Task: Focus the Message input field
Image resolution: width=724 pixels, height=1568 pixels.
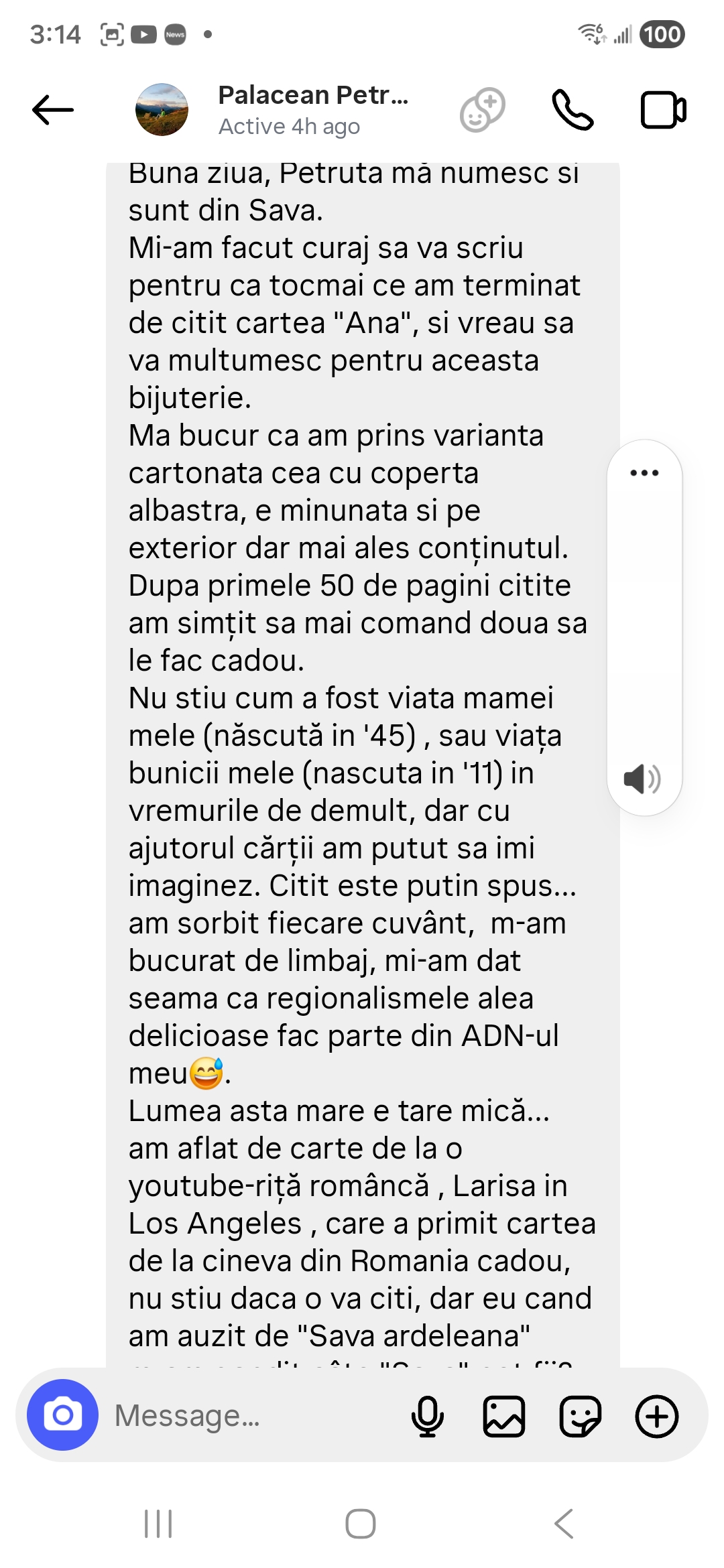Action: coord(255,1416)
